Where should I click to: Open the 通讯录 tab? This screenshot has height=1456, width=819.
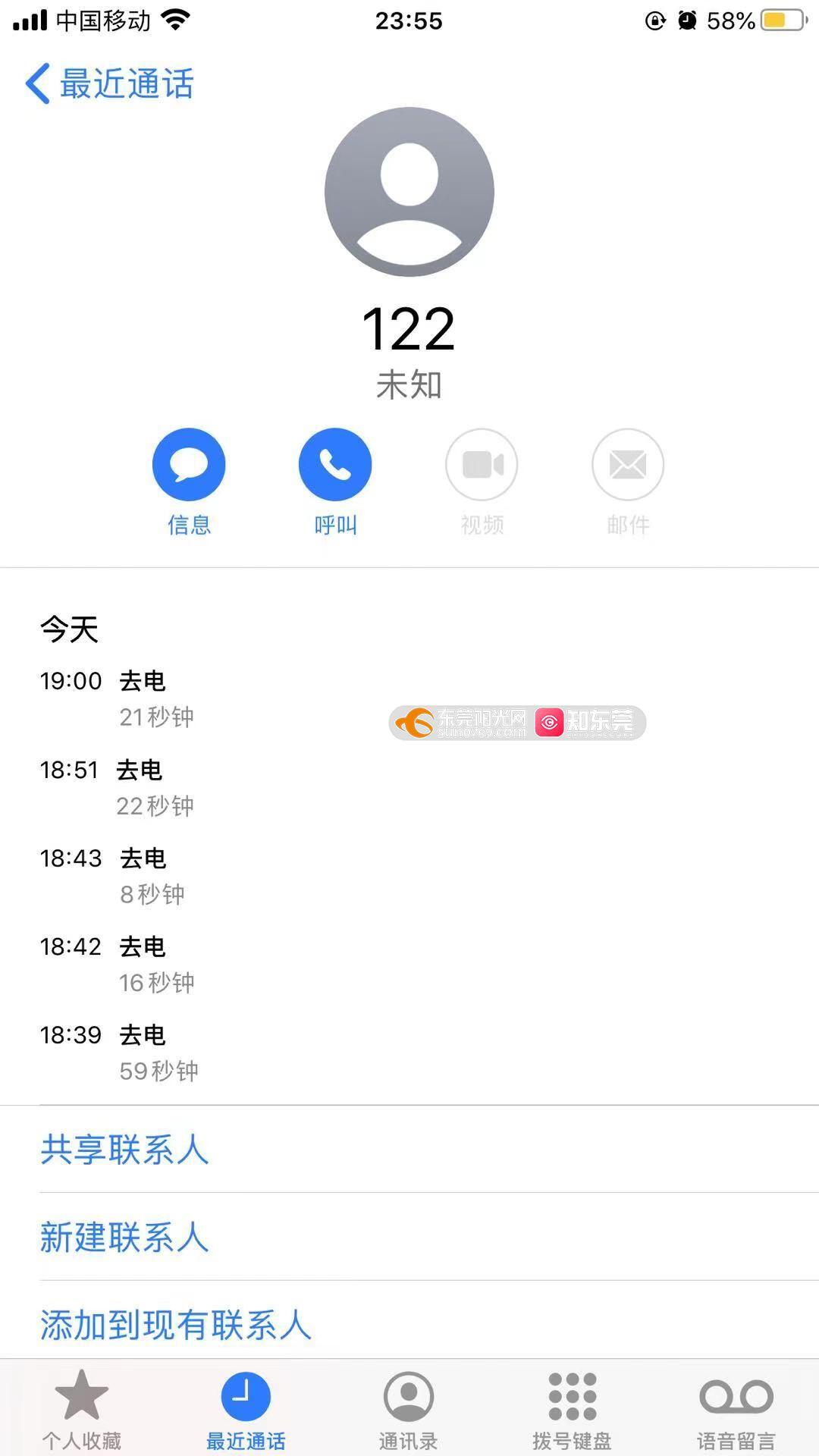point(409,1409)
